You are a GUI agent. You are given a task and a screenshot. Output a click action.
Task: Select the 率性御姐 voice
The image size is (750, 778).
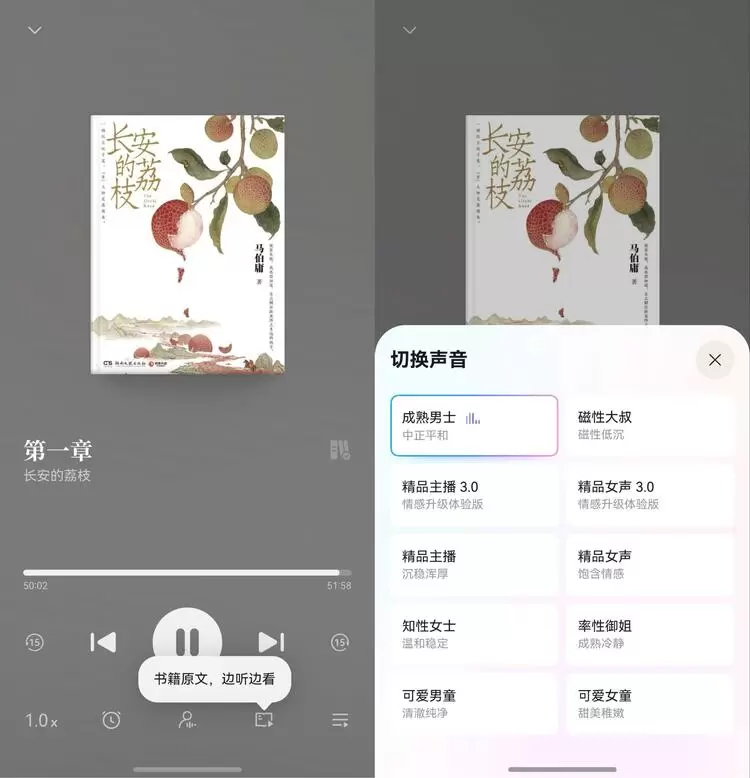(649, 634)
